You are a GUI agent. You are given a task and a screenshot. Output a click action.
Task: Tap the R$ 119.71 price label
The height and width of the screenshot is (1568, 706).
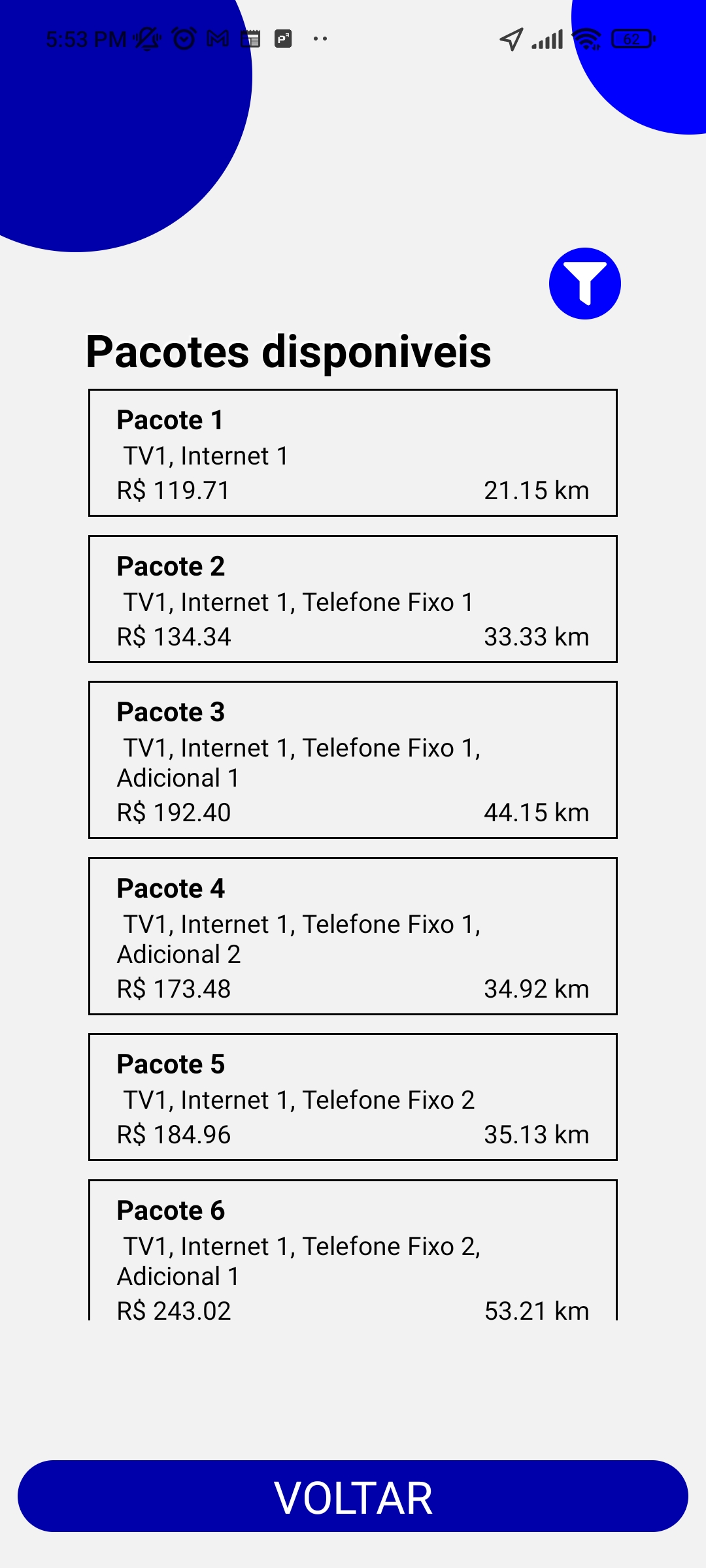click(x=173, y=490)
